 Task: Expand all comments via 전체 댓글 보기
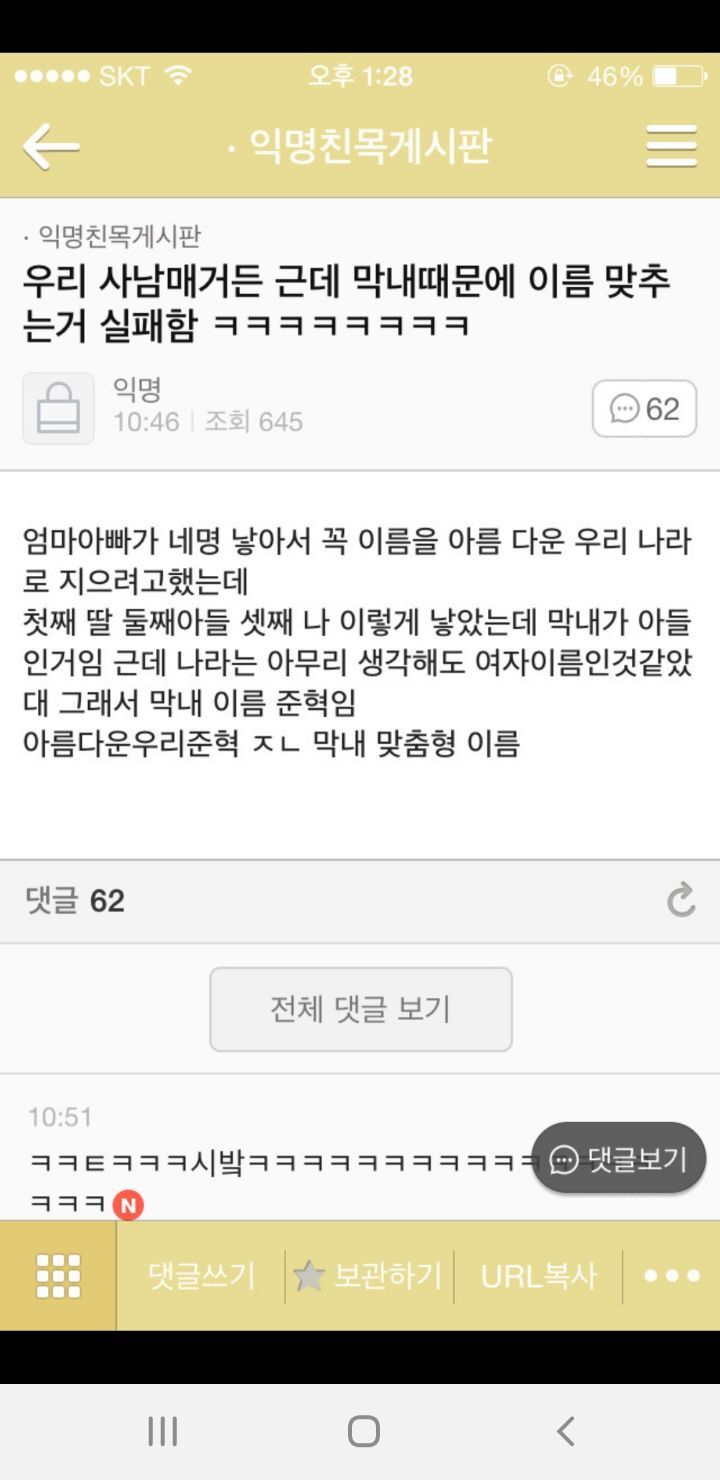click(x=360, y=1009)
